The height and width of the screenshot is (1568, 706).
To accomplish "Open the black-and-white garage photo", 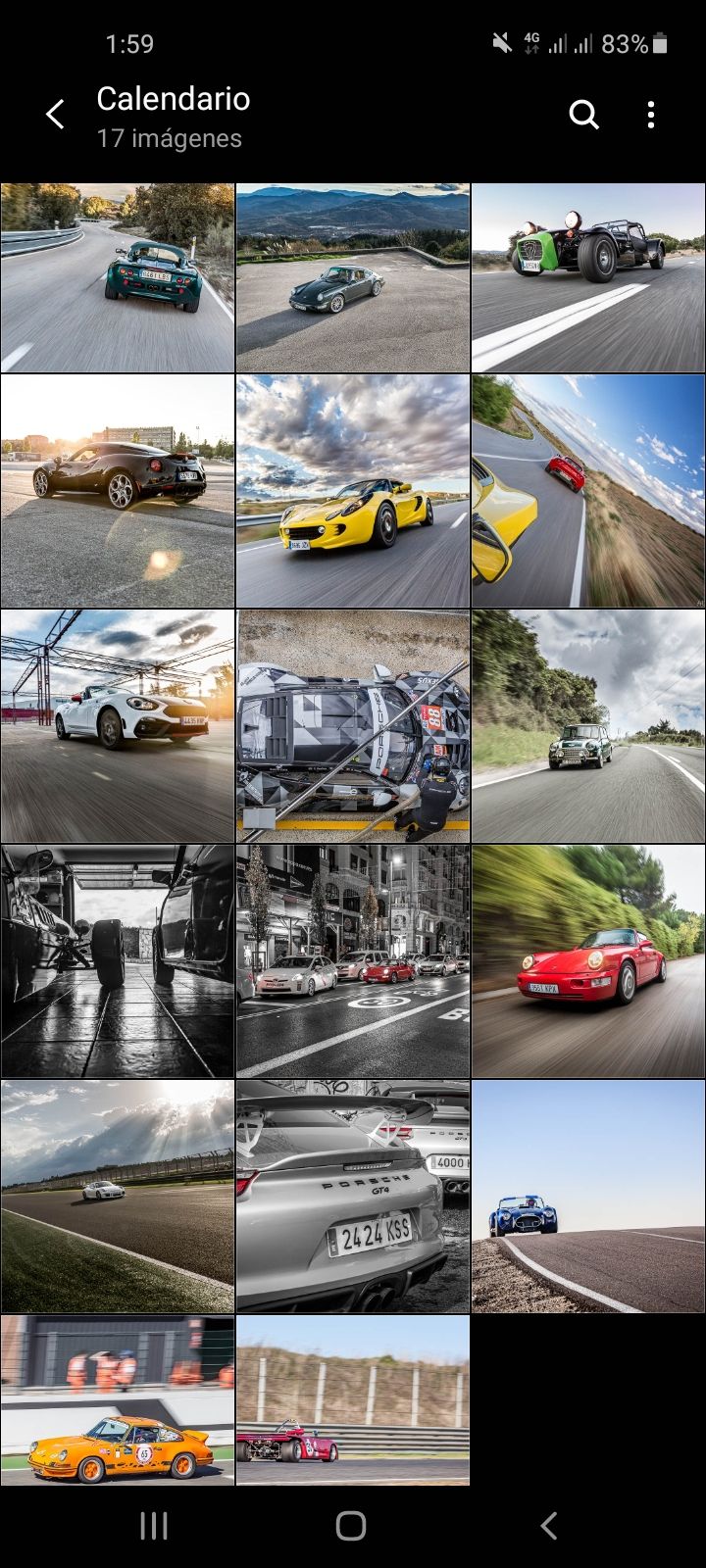I will (118, 961).
